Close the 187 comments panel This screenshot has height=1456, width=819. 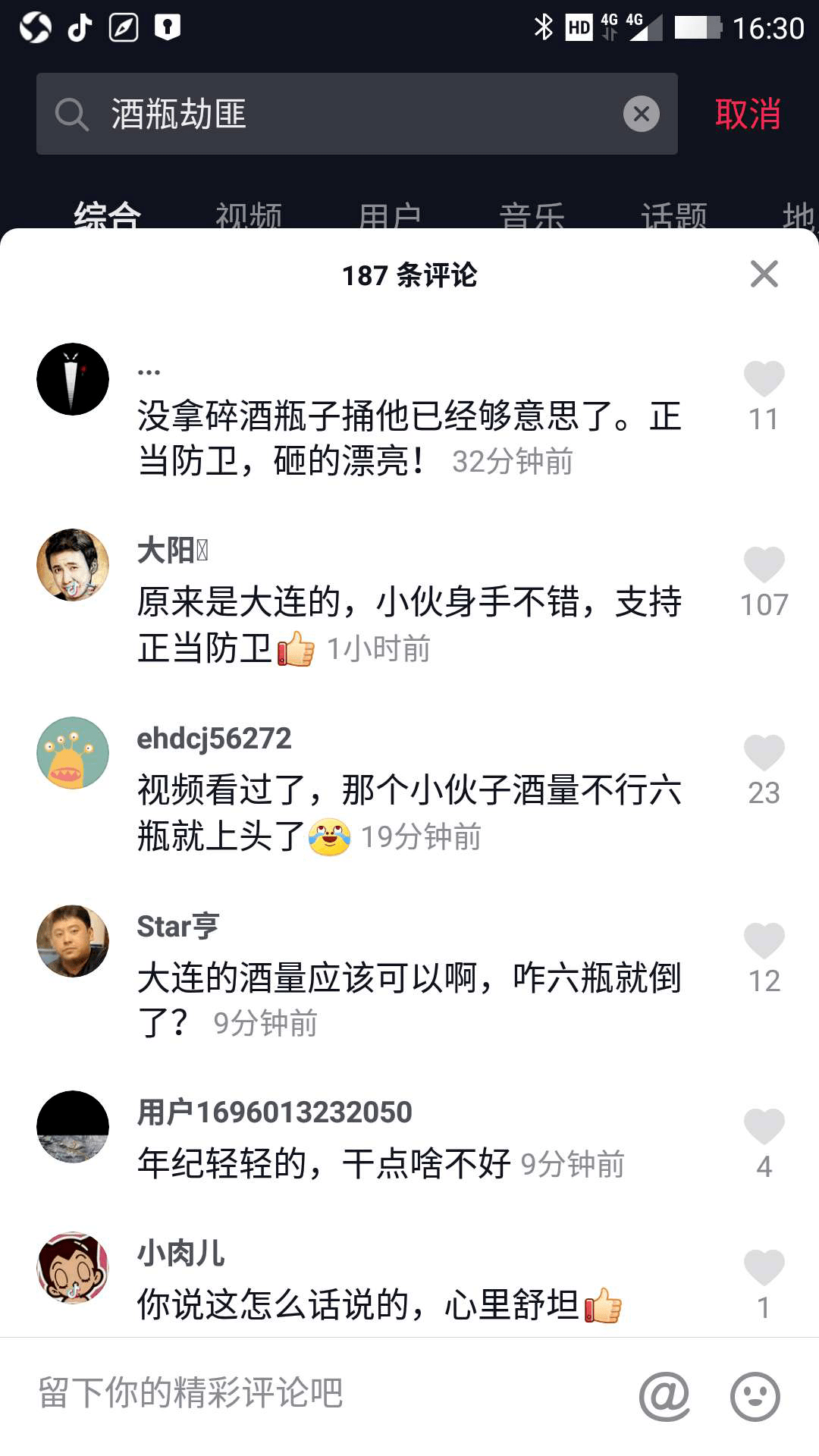pos(764,274)
